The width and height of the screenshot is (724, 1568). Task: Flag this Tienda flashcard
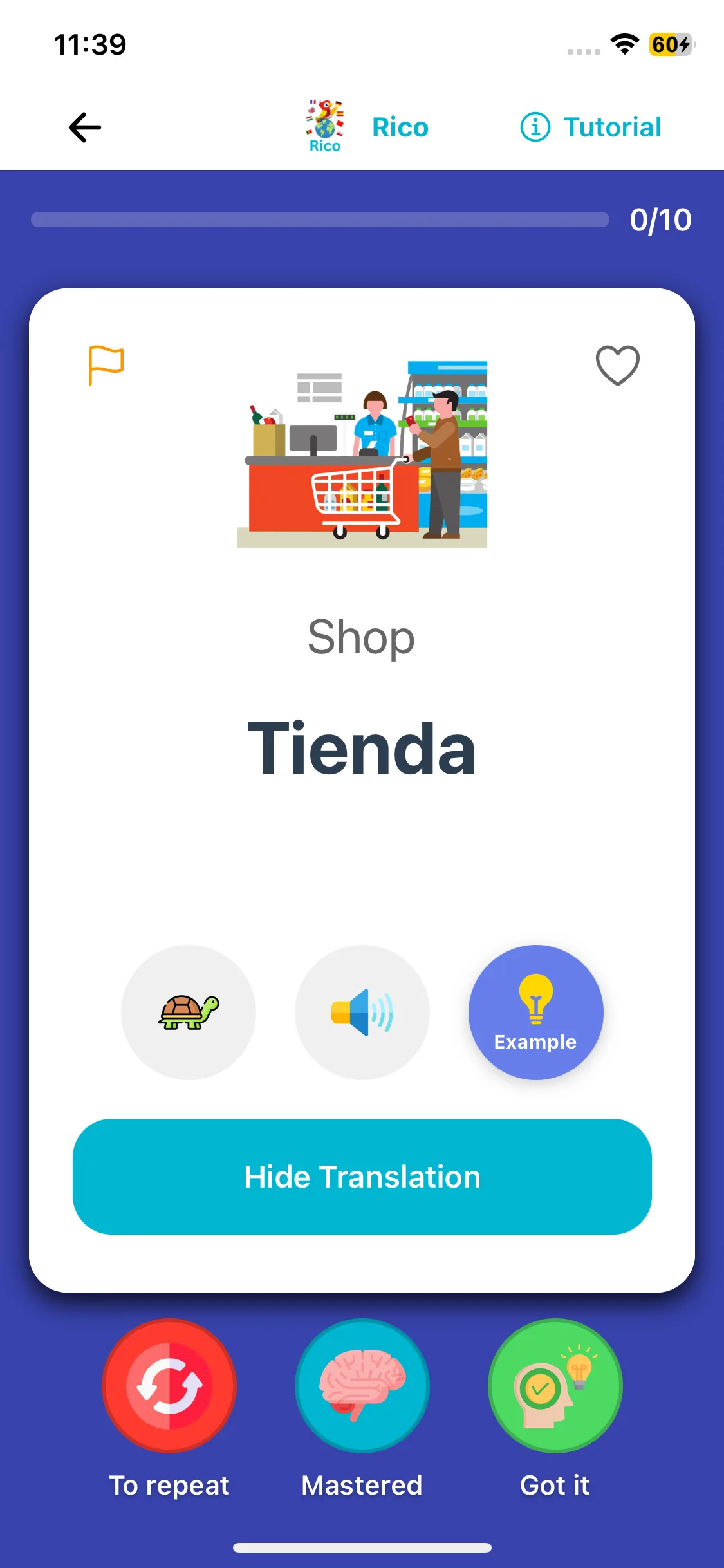pos(106,365)
